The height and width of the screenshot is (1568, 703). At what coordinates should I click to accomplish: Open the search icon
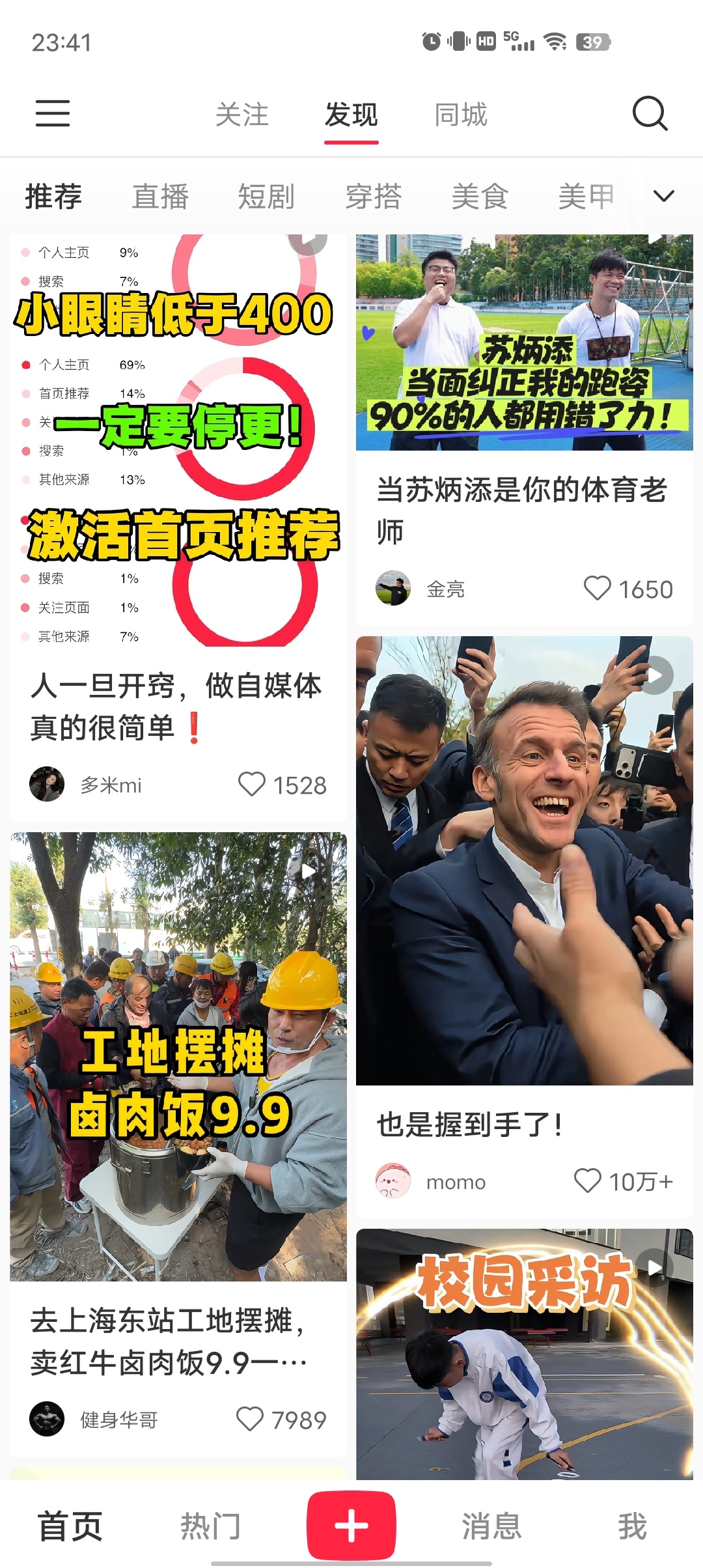point(650,114)
